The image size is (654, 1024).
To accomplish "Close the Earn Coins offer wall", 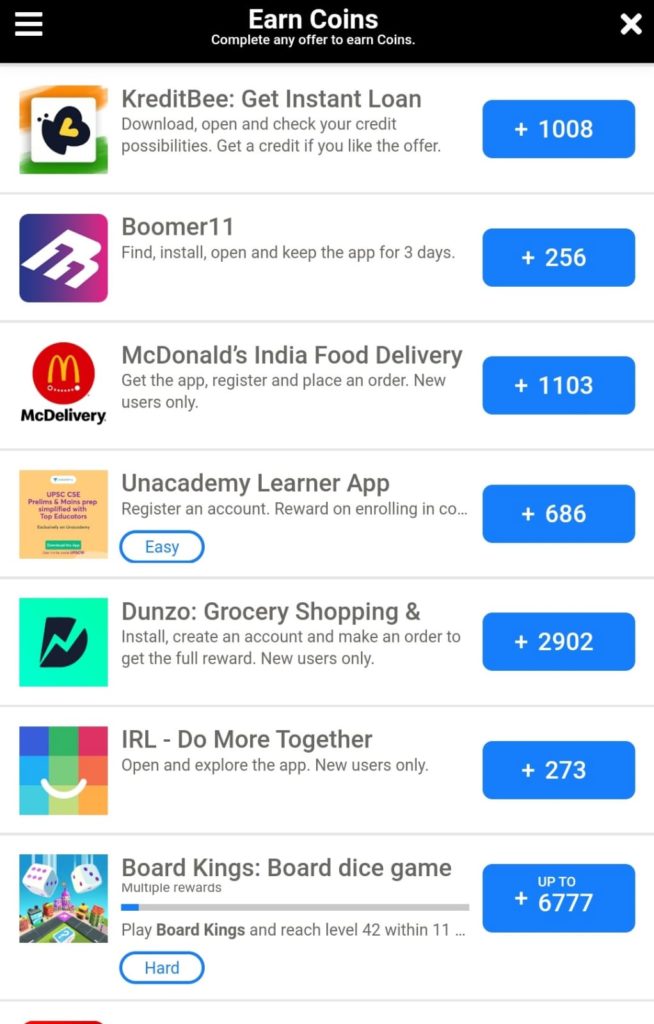I will (630, 24).
